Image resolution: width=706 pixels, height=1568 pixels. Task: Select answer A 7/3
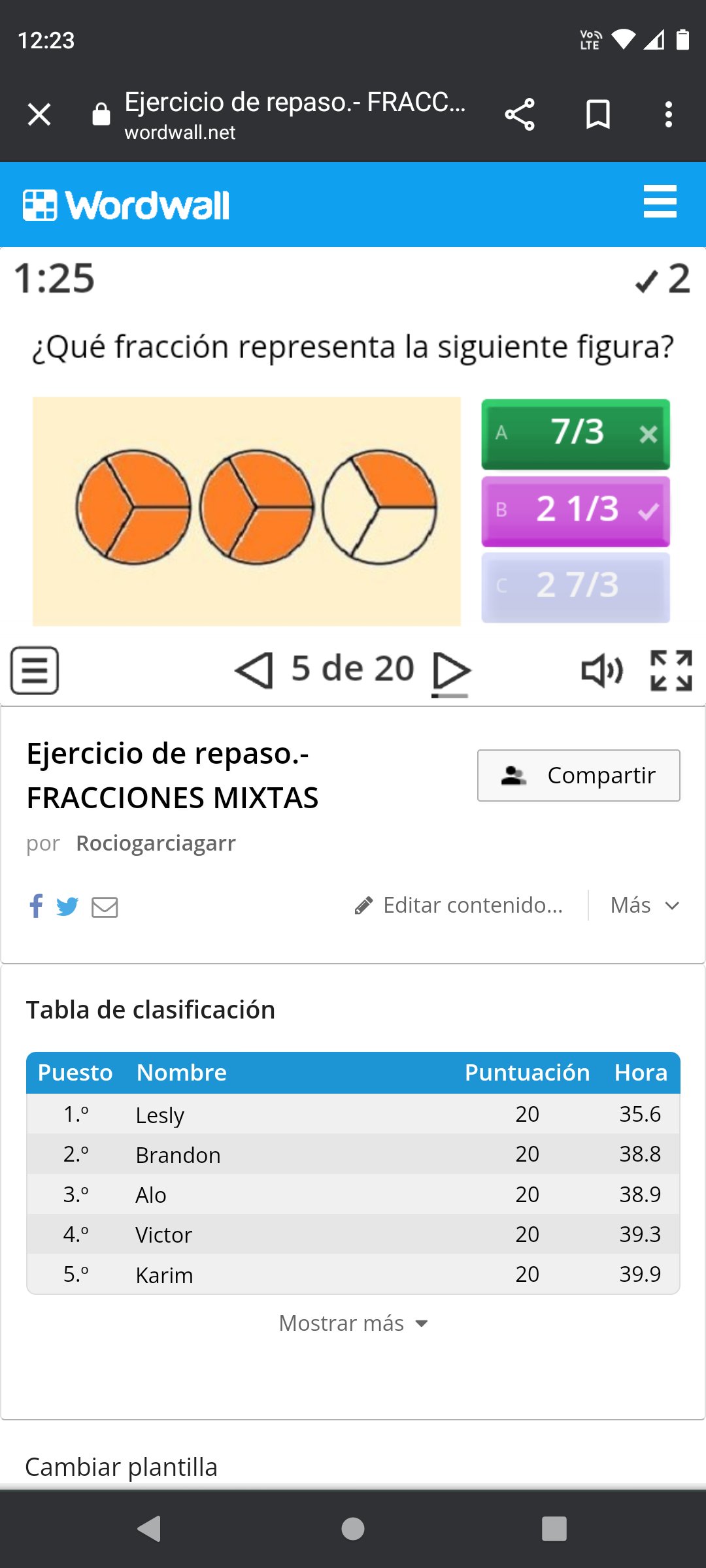click(575, 434)
